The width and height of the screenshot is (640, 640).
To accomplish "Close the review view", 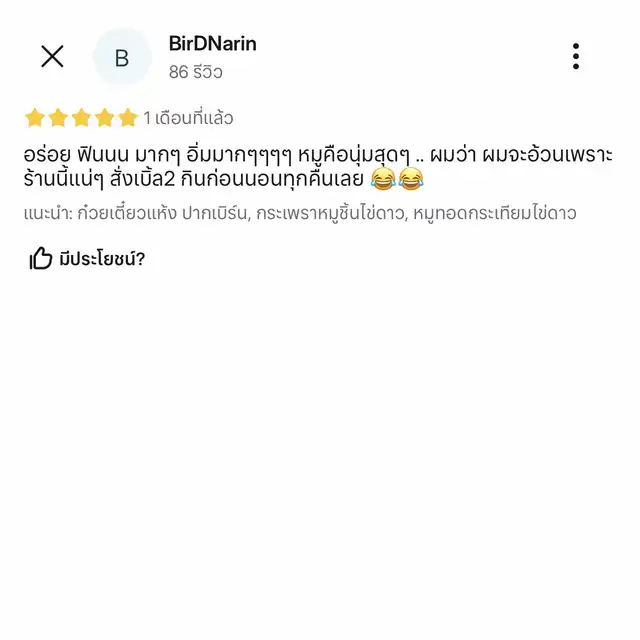I will (x=52, y=57).
